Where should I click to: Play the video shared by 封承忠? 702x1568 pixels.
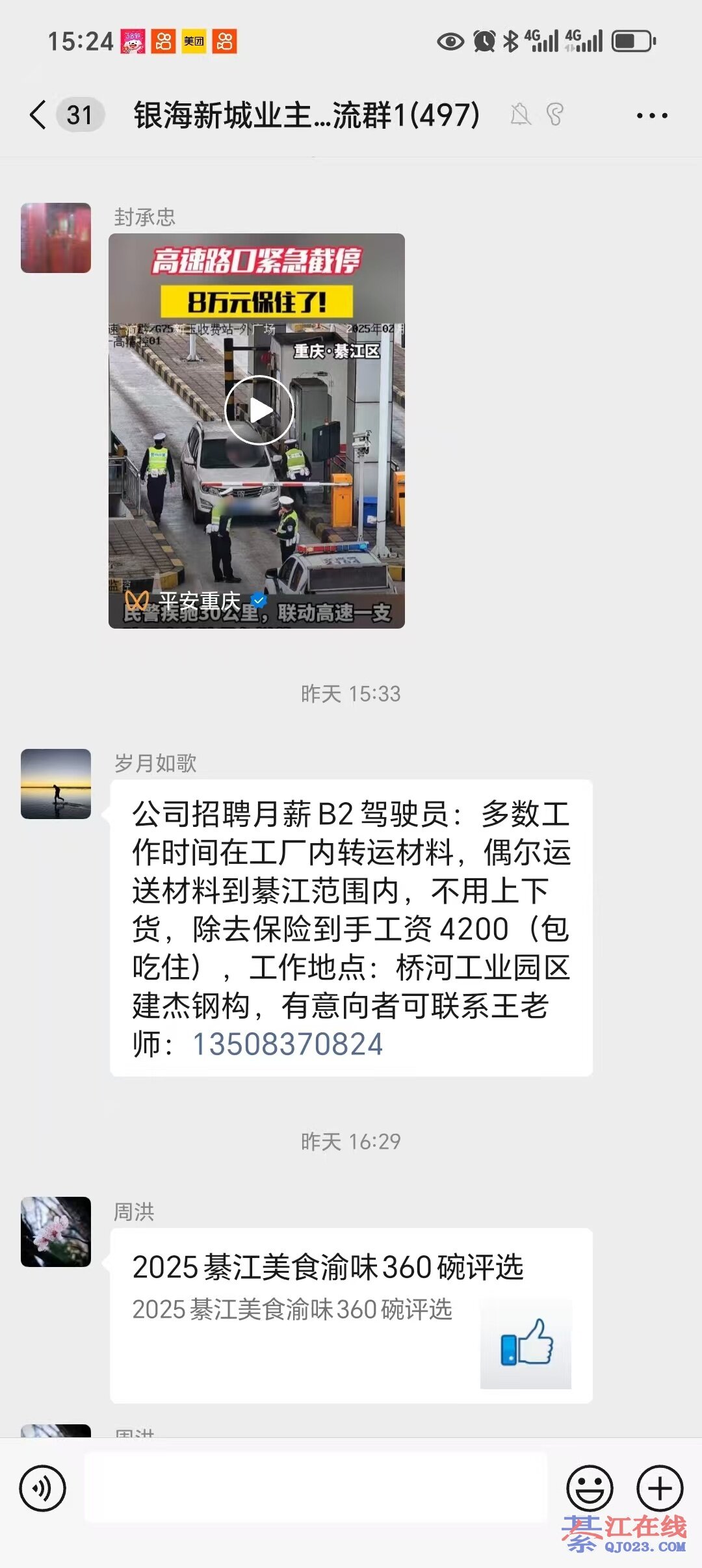[x=259, y=410]
